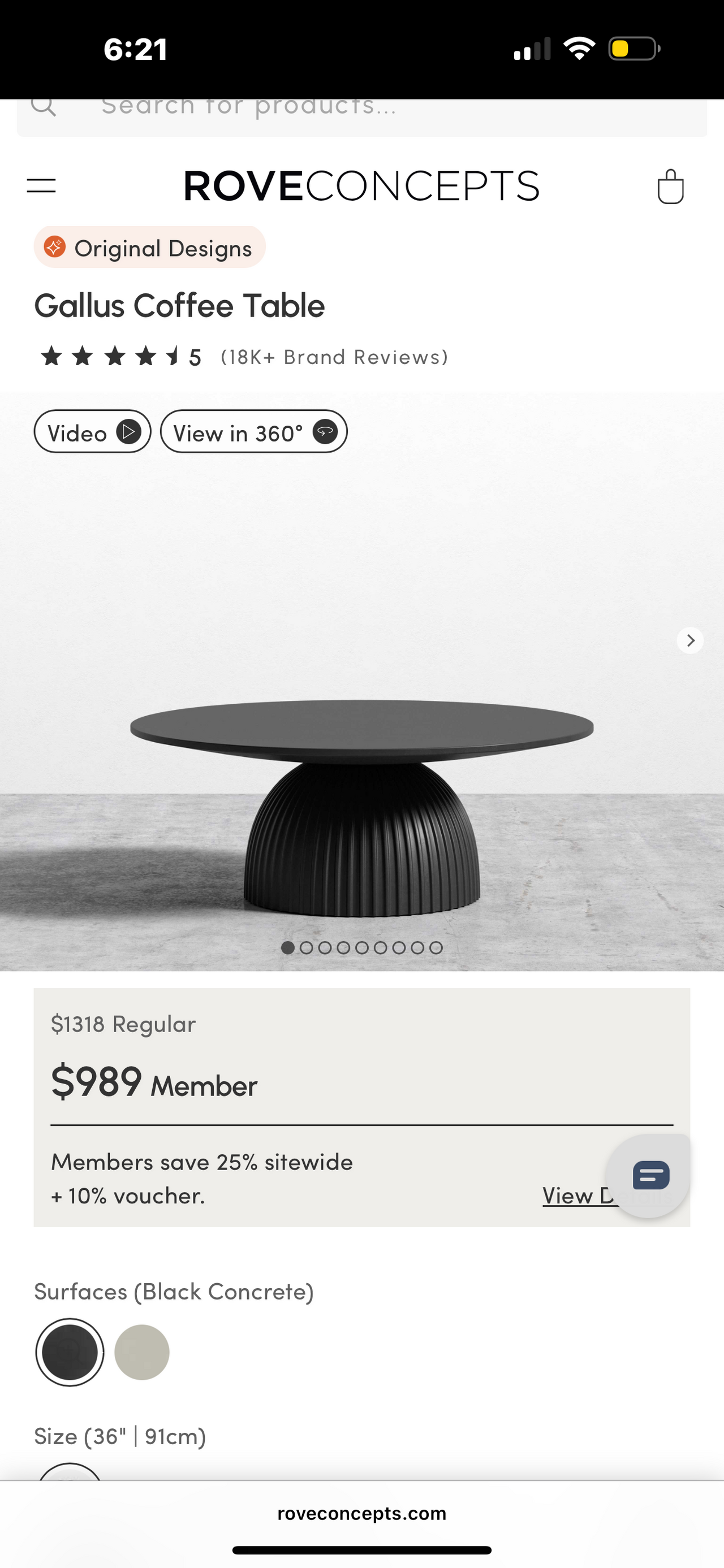View the table in 360°

click(x=253, y=432)
